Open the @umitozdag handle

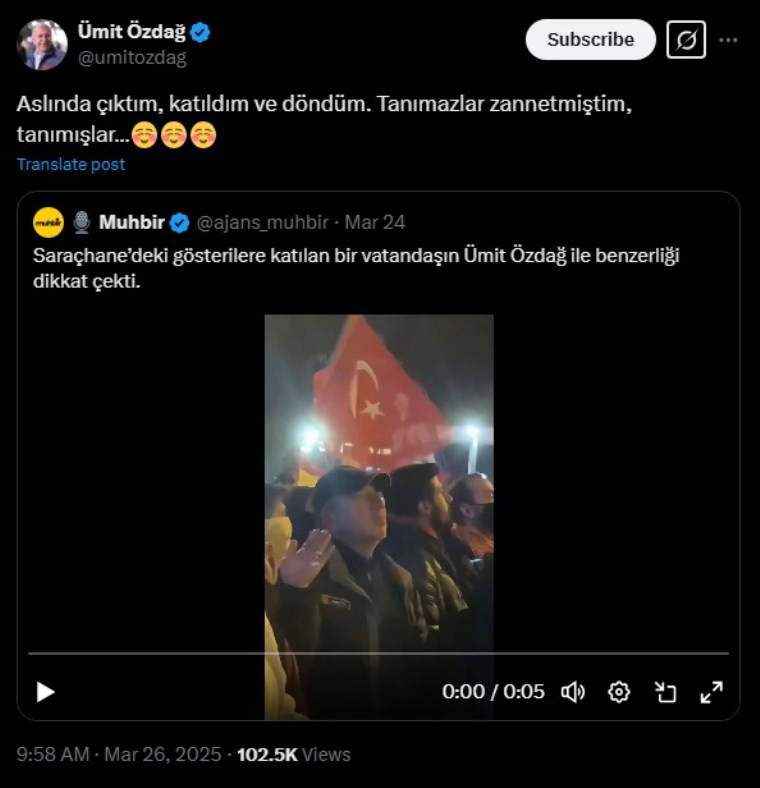pyautogui.click(x=132, y=58)
